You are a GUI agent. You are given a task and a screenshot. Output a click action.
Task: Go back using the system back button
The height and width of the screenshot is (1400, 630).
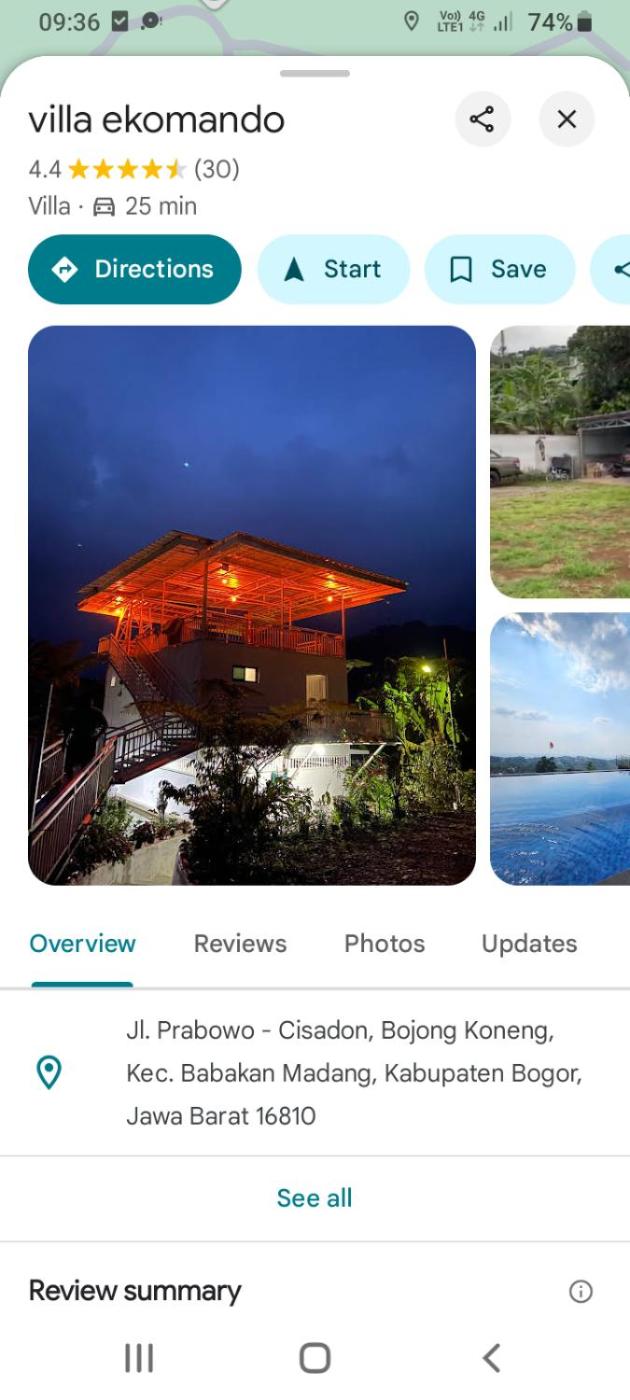point(490,1357)
